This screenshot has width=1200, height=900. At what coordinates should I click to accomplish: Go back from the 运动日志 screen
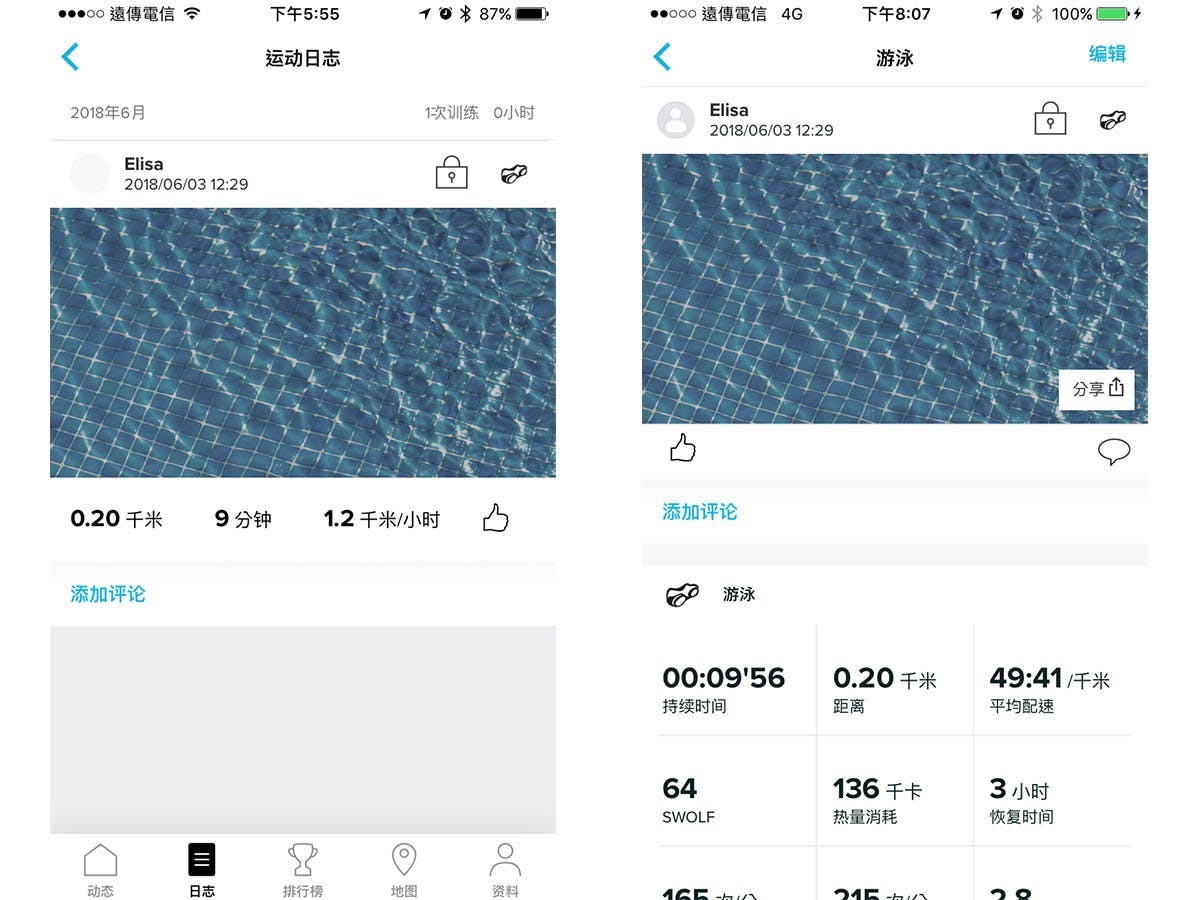click(70, 57)
